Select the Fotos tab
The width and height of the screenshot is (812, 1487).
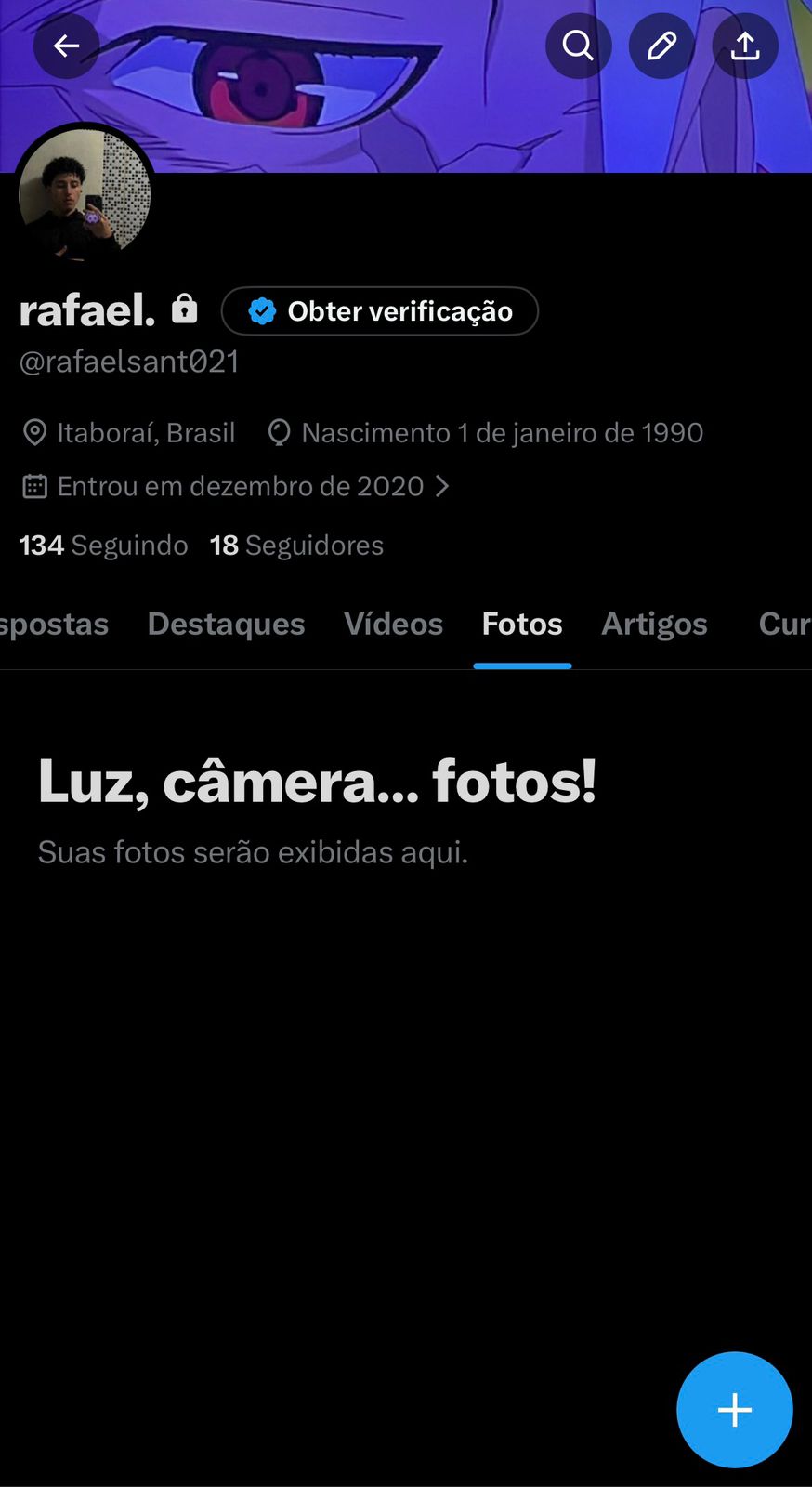coord(522,624)
